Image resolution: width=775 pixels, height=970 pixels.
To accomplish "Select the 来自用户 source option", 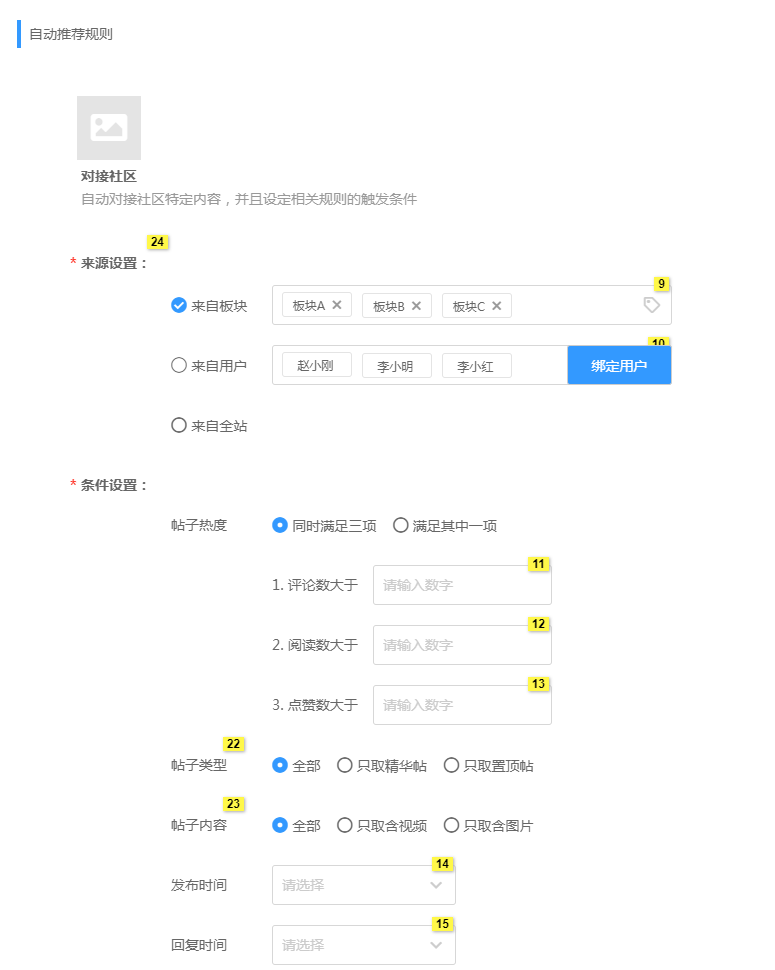I will (x=180, y=366).
